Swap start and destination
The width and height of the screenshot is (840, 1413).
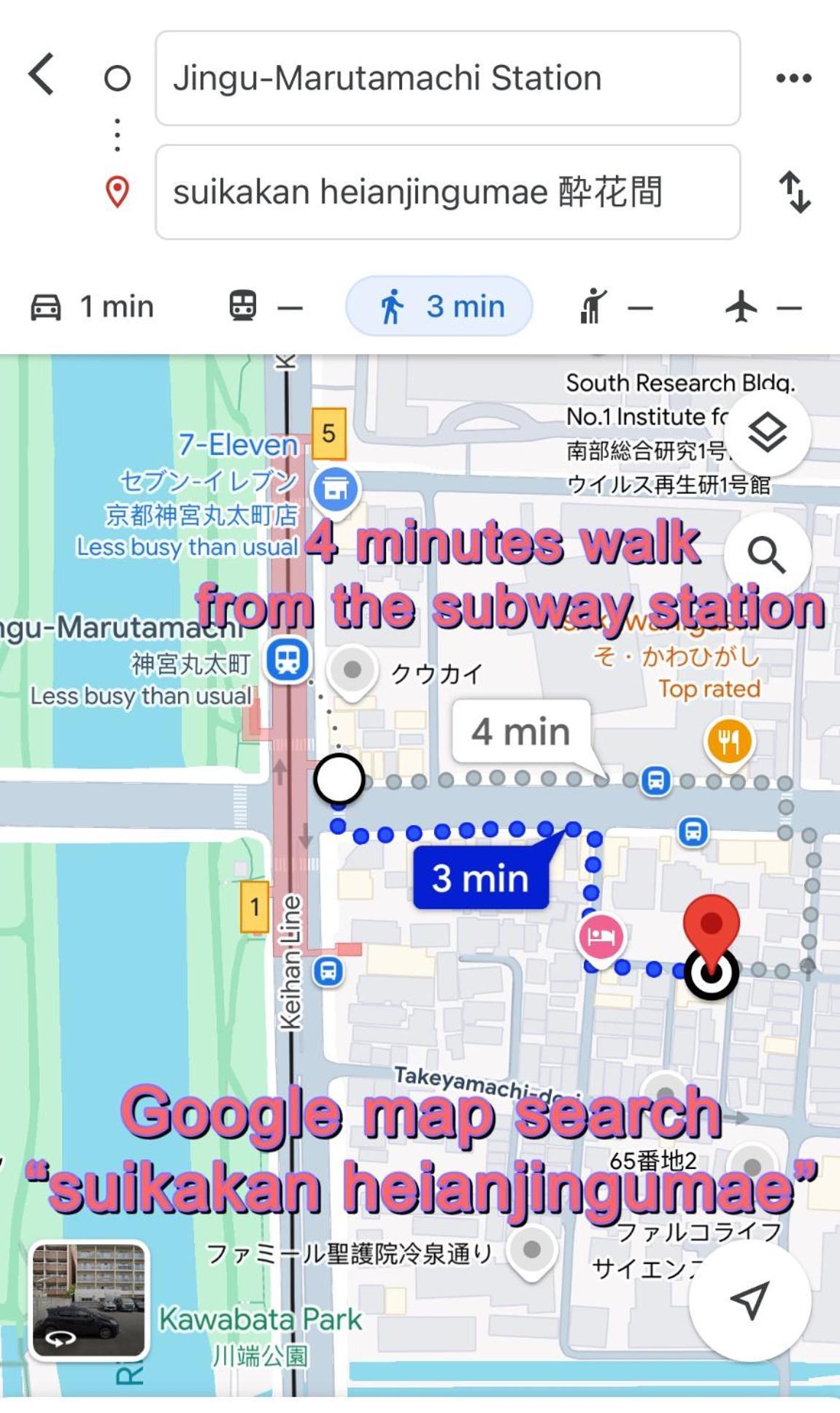(794, 192)
